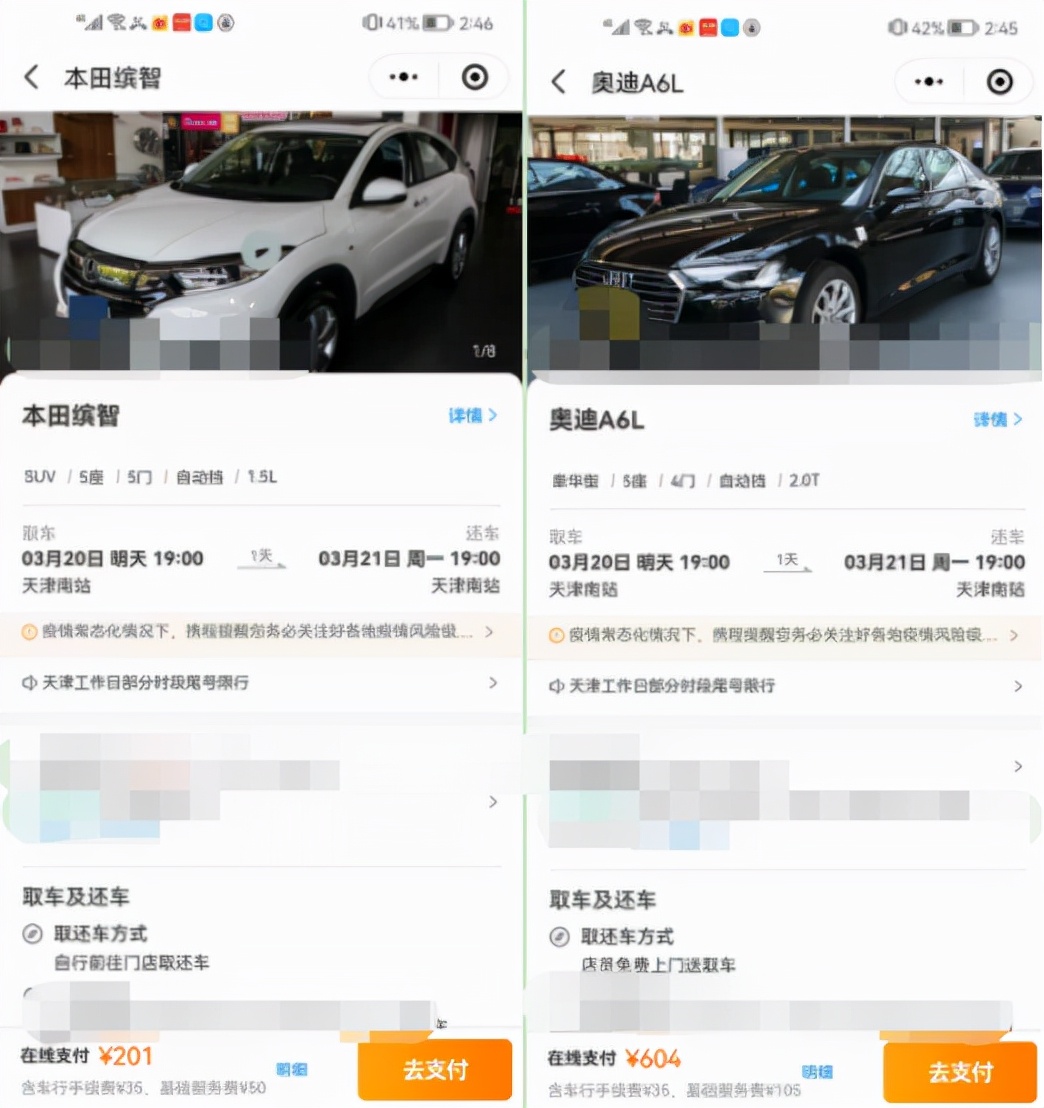This screenshot has height=1108, width=1044.
Task: Open the "..." more options menu on Honda page
Action: (x=402, y=77)
